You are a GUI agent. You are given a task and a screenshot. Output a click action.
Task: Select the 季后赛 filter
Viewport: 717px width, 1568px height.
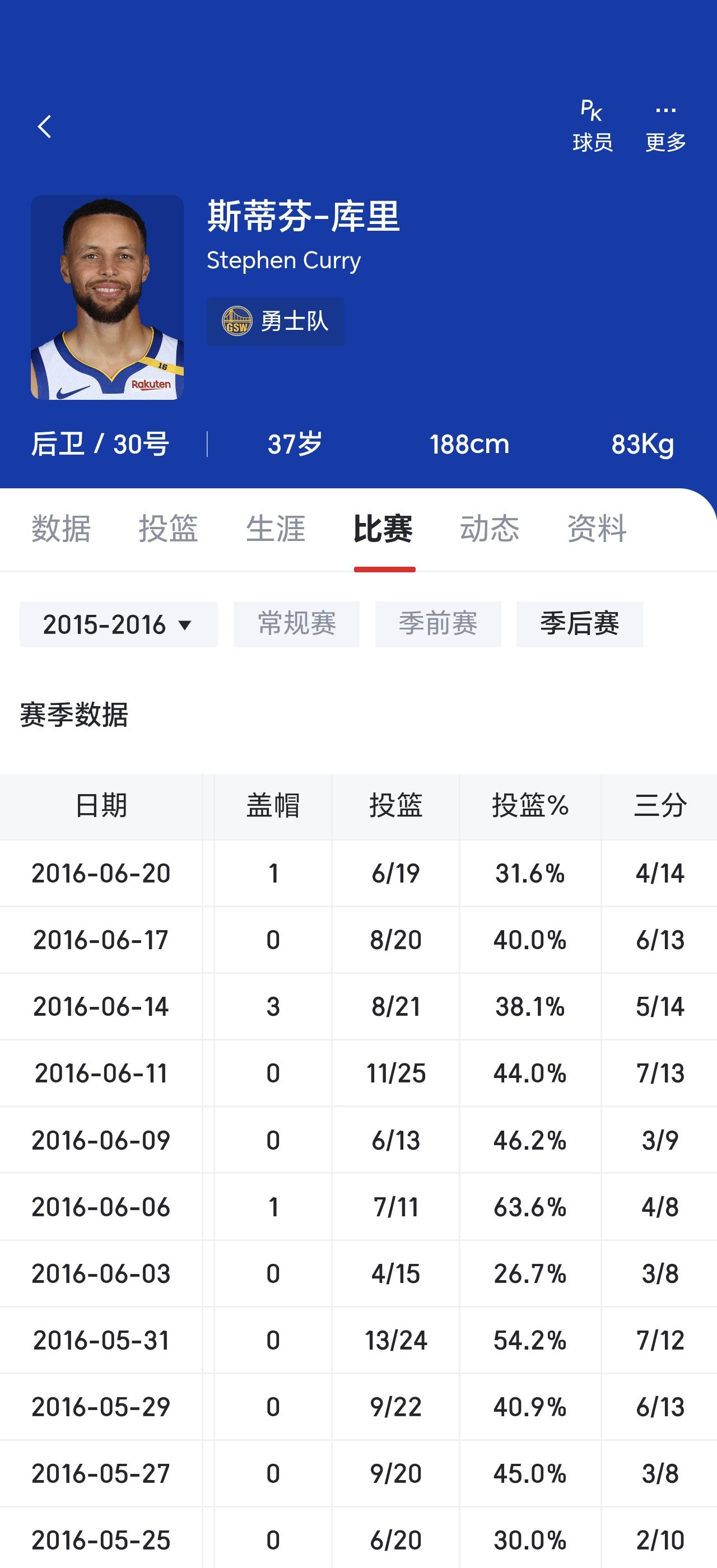(579, 624)
